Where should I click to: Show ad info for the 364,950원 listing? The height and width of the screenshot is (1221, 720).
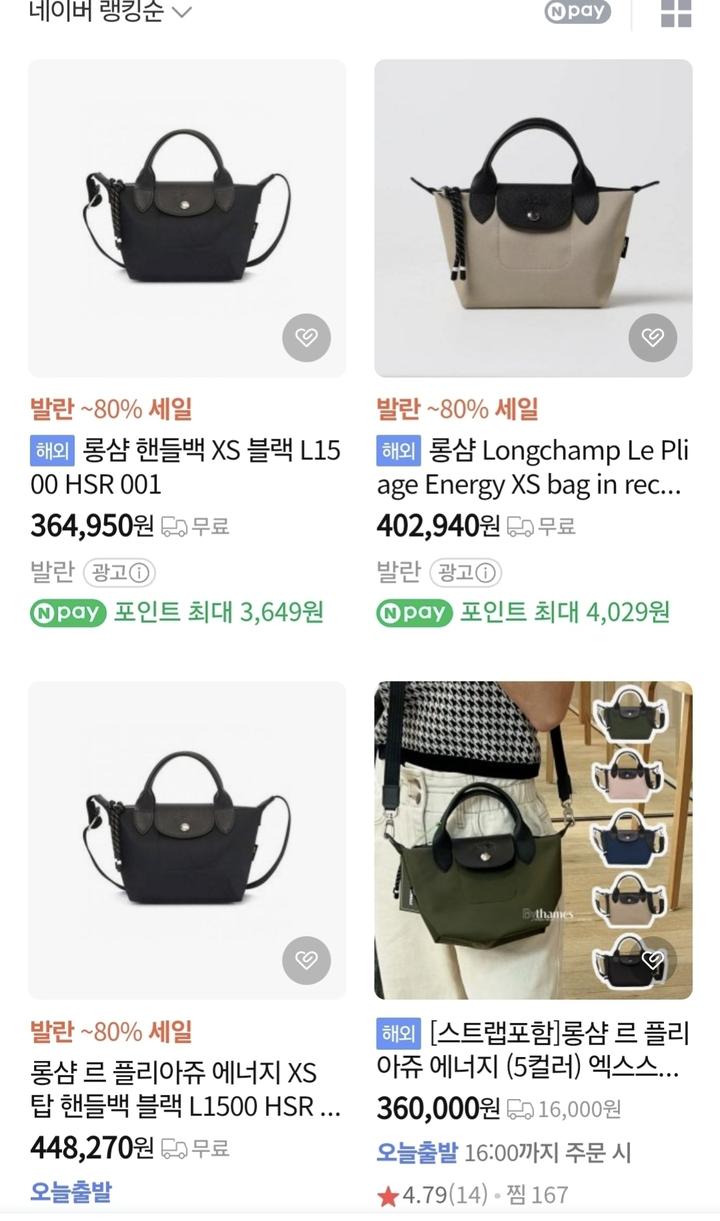tap(120, 573)
